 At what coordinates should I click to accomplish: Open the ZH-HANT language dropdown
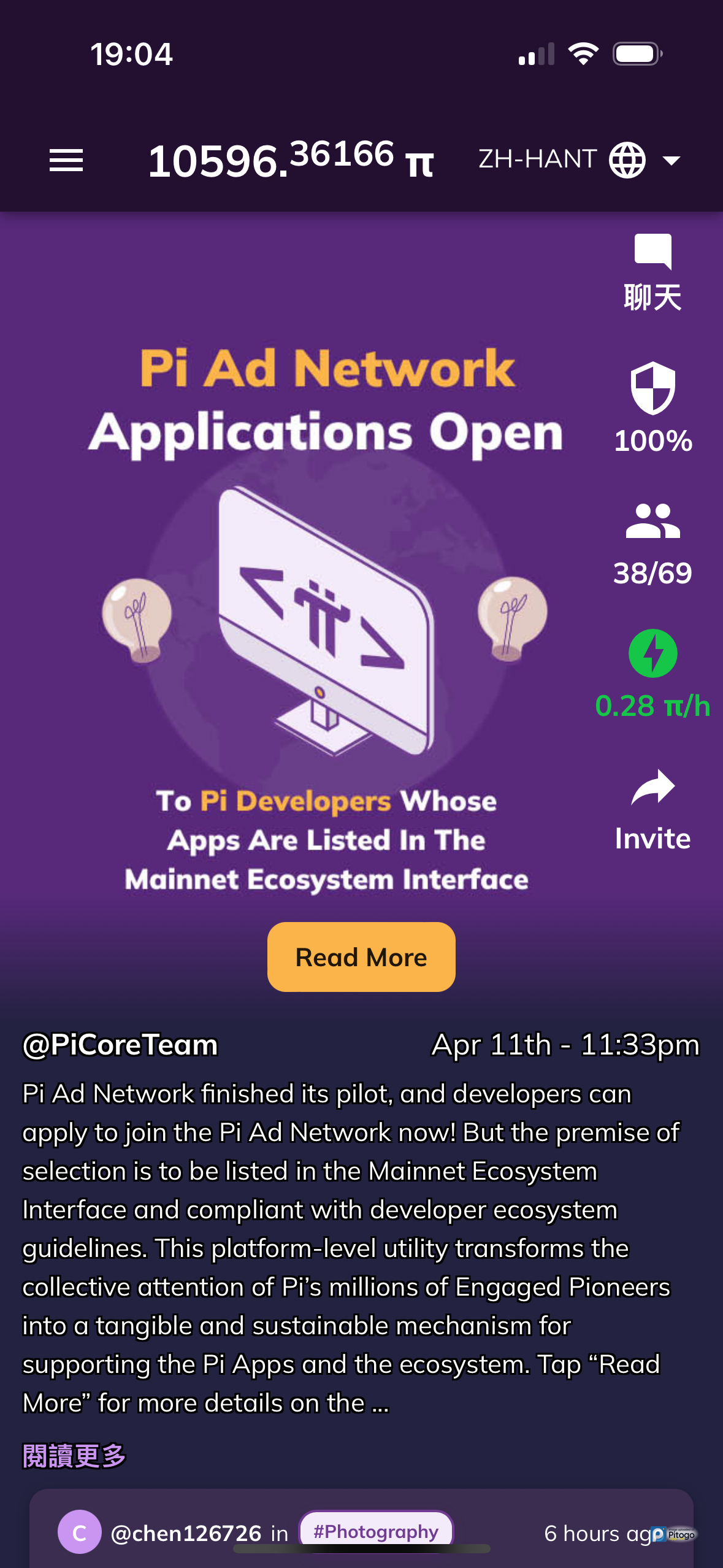coord(579,160)
